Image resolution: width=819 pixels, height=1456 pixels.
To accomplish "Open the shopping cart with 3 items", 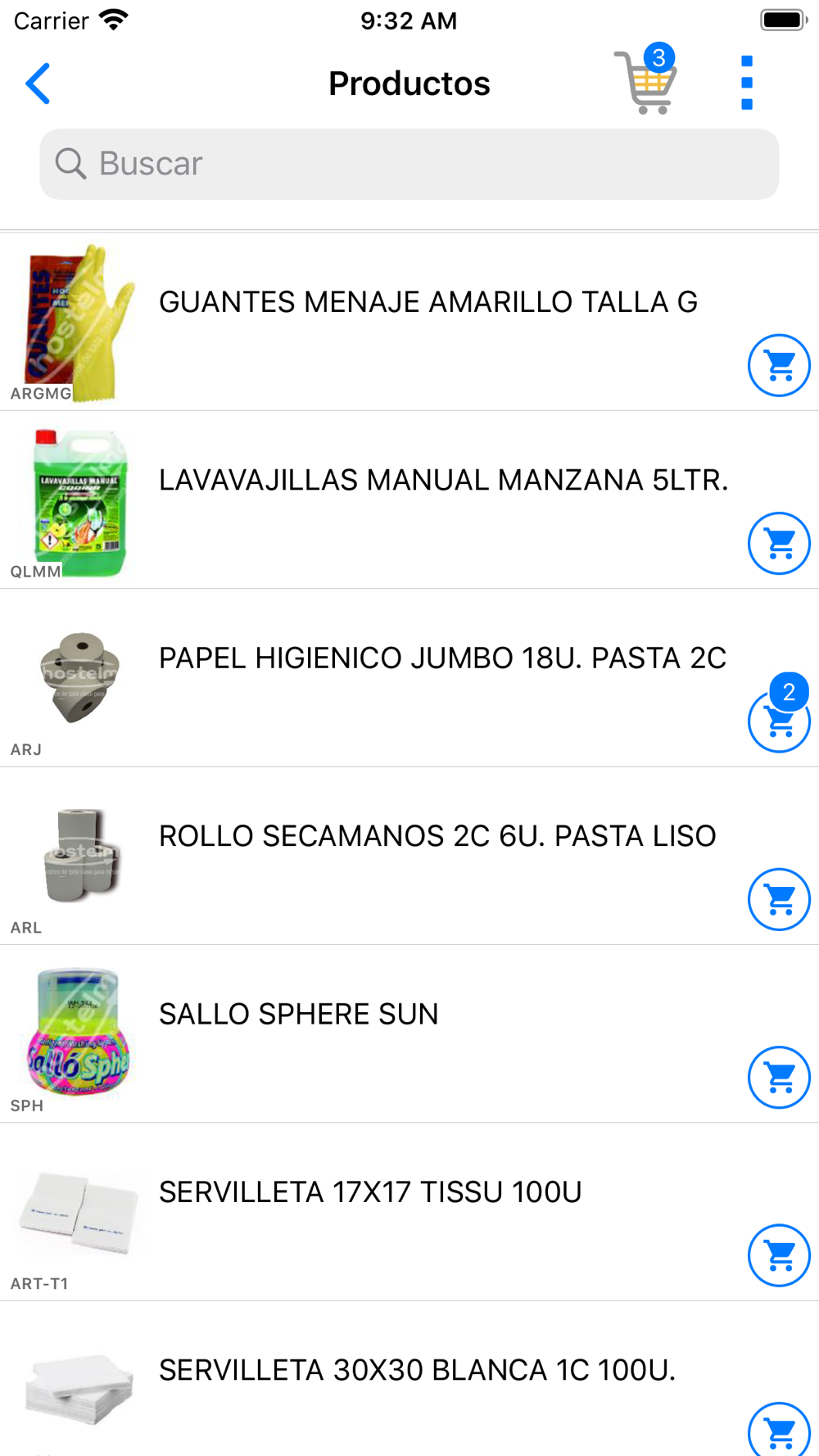I will coord(647,82).
